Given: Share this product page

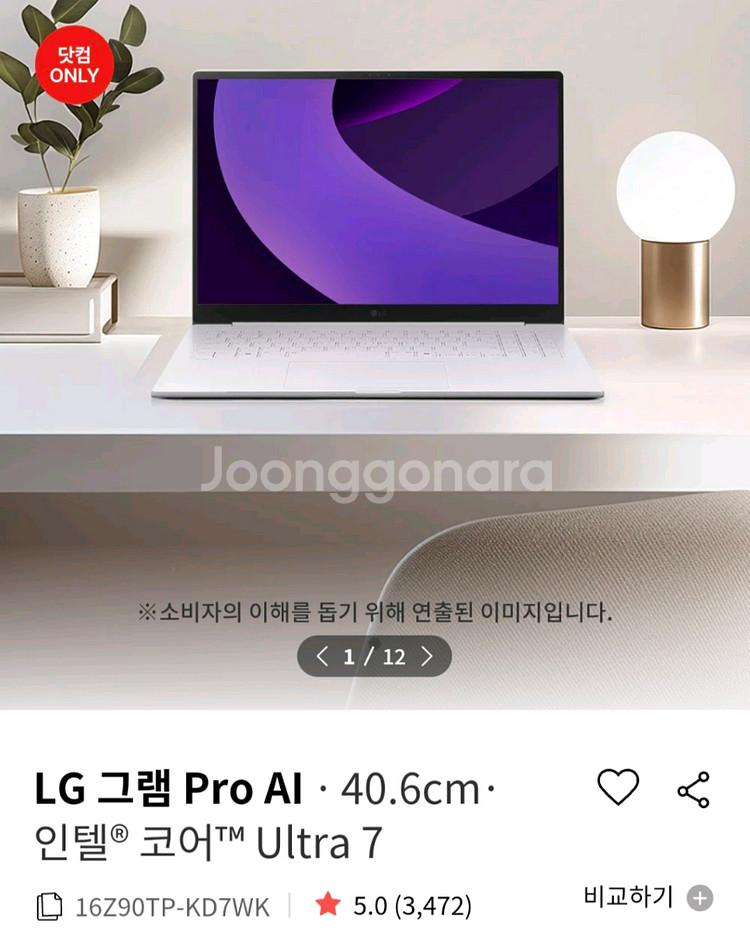Looking at the screenshot, I should pos(693,789).
